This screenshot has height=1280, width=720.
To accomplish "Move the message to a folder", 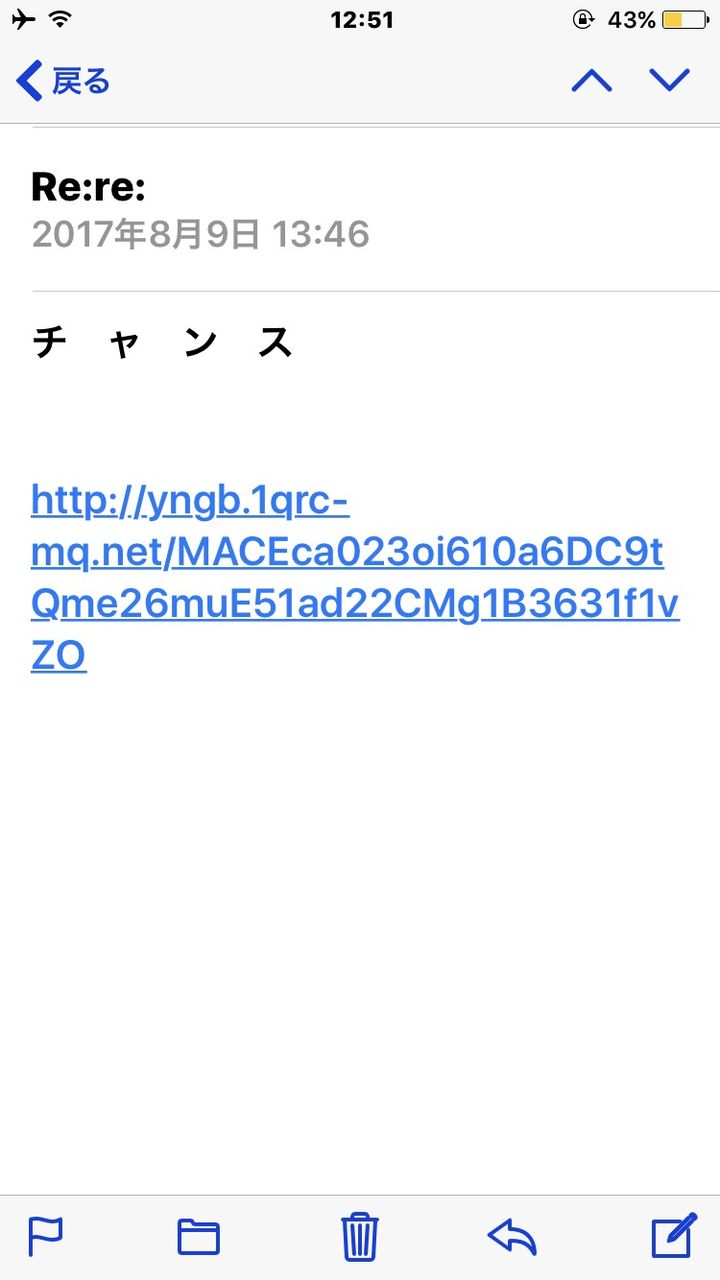I will pos(199,1237).
